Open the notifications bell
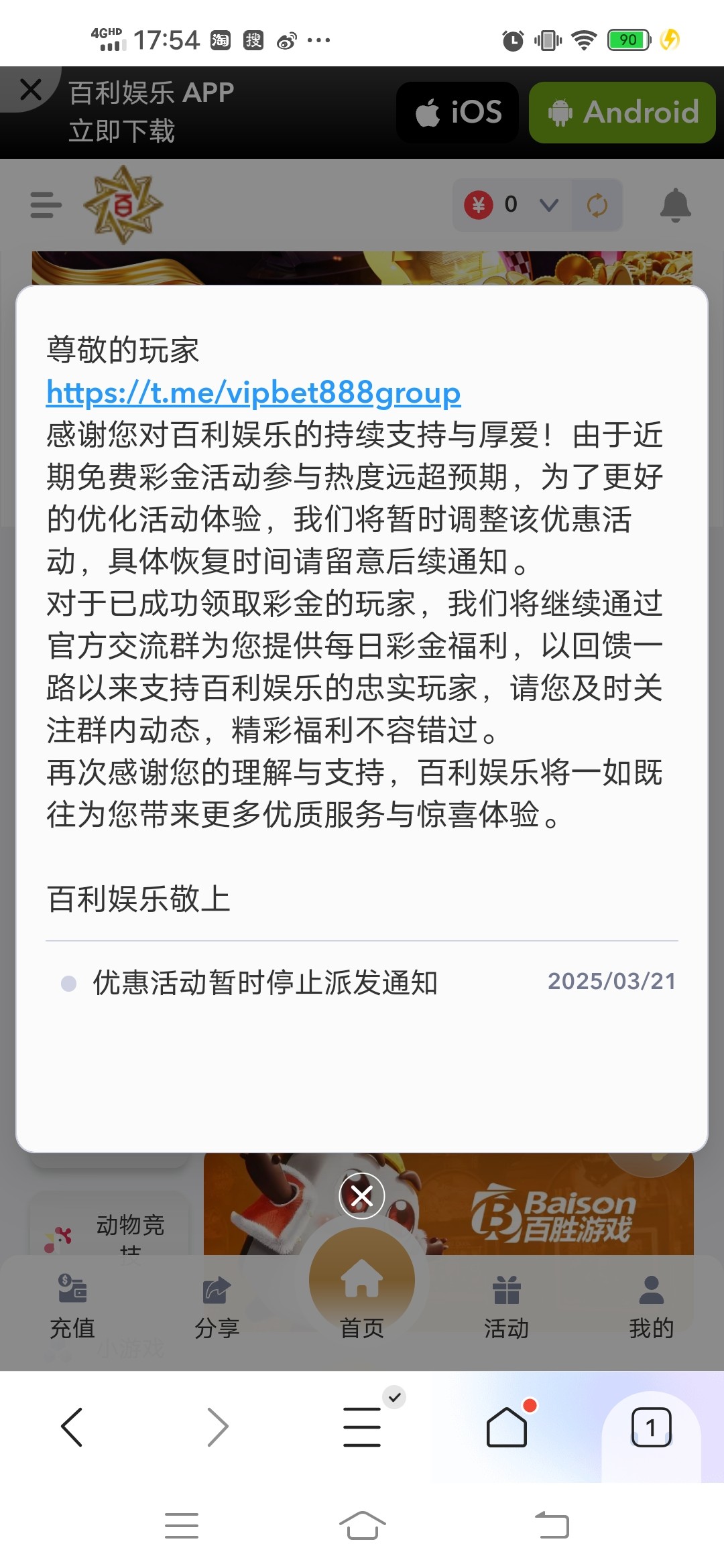This screenshot has width=724, height=1568. tap(675, 205)
